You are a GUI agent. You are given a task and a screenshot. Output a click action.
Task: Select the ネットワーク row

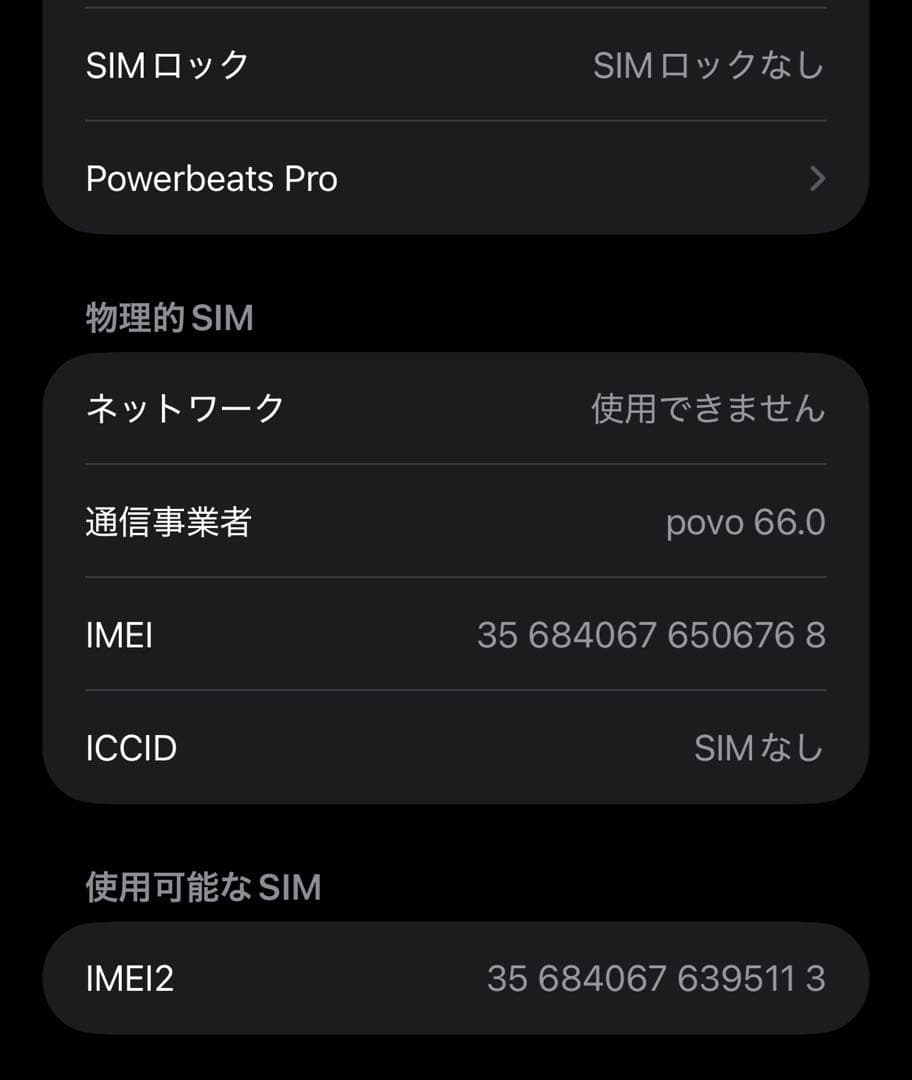tap(456, 408)
